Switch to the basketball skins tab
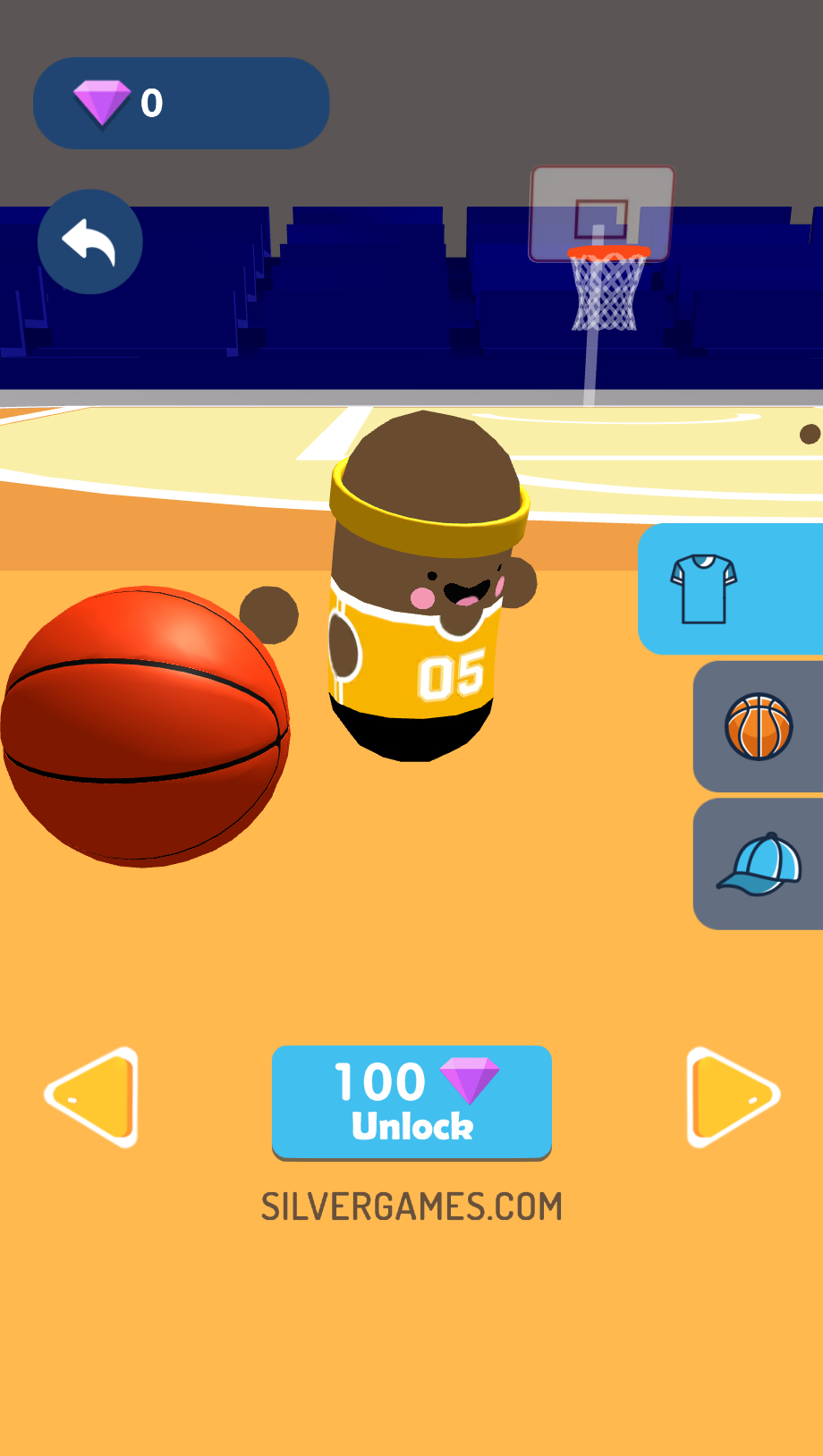The width and height of the screenshot is (823, 1456). 758,726
